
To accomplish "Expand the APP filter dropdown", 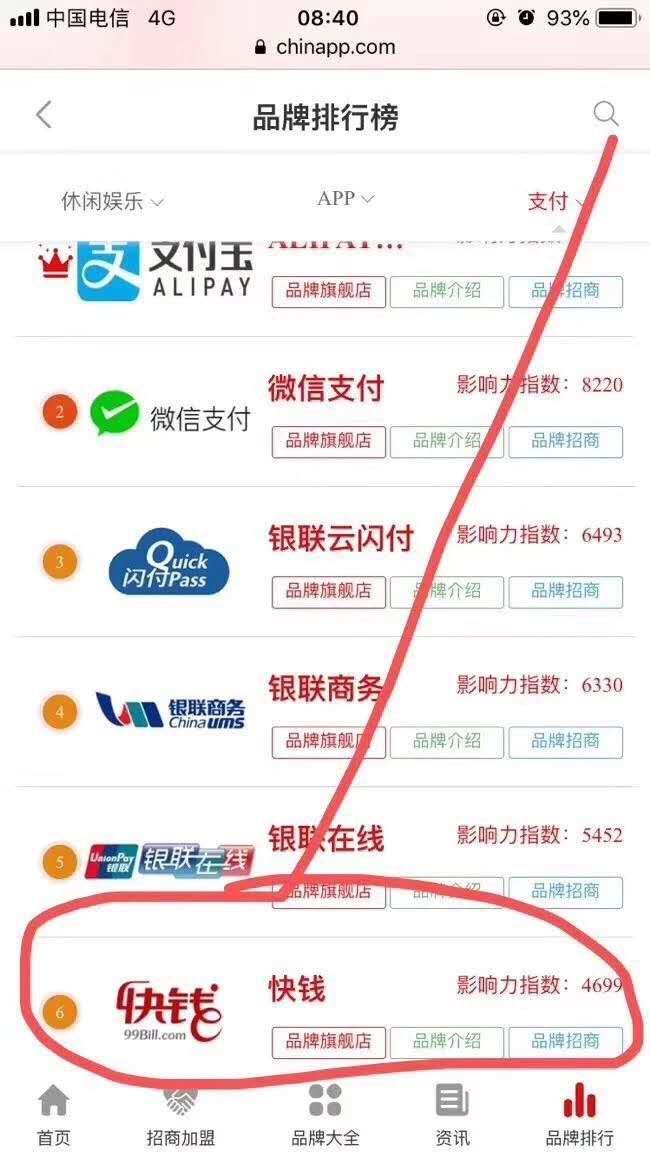I will click(345, 198).
